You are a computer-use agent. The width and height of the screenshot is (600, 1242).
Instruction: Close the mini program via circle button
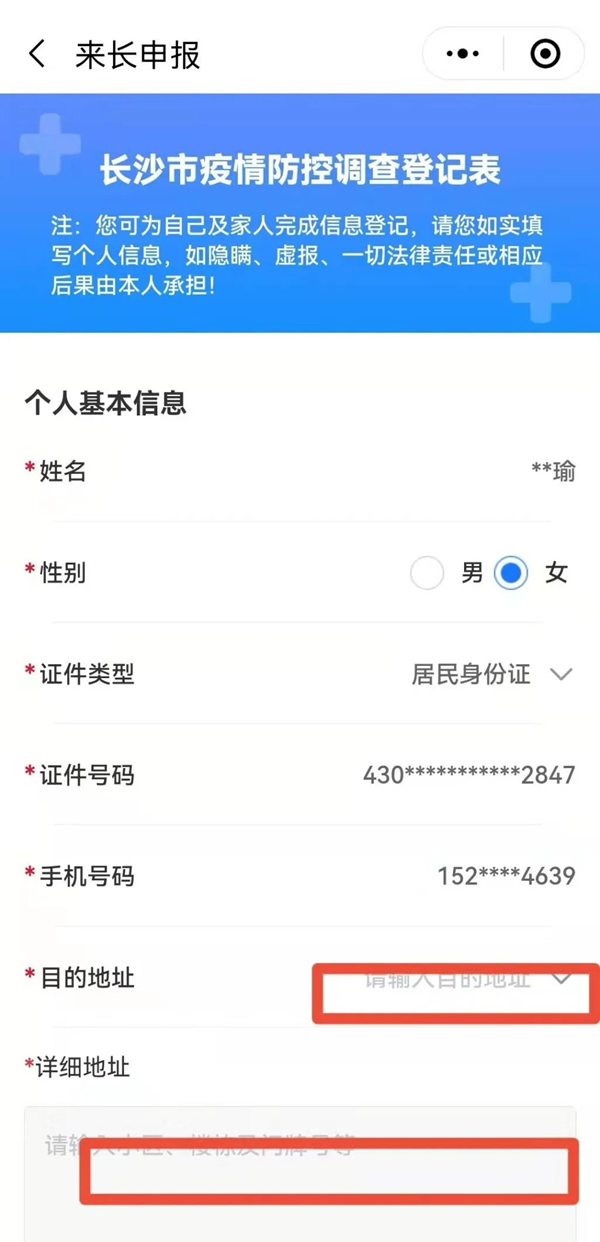click(545, 54)
